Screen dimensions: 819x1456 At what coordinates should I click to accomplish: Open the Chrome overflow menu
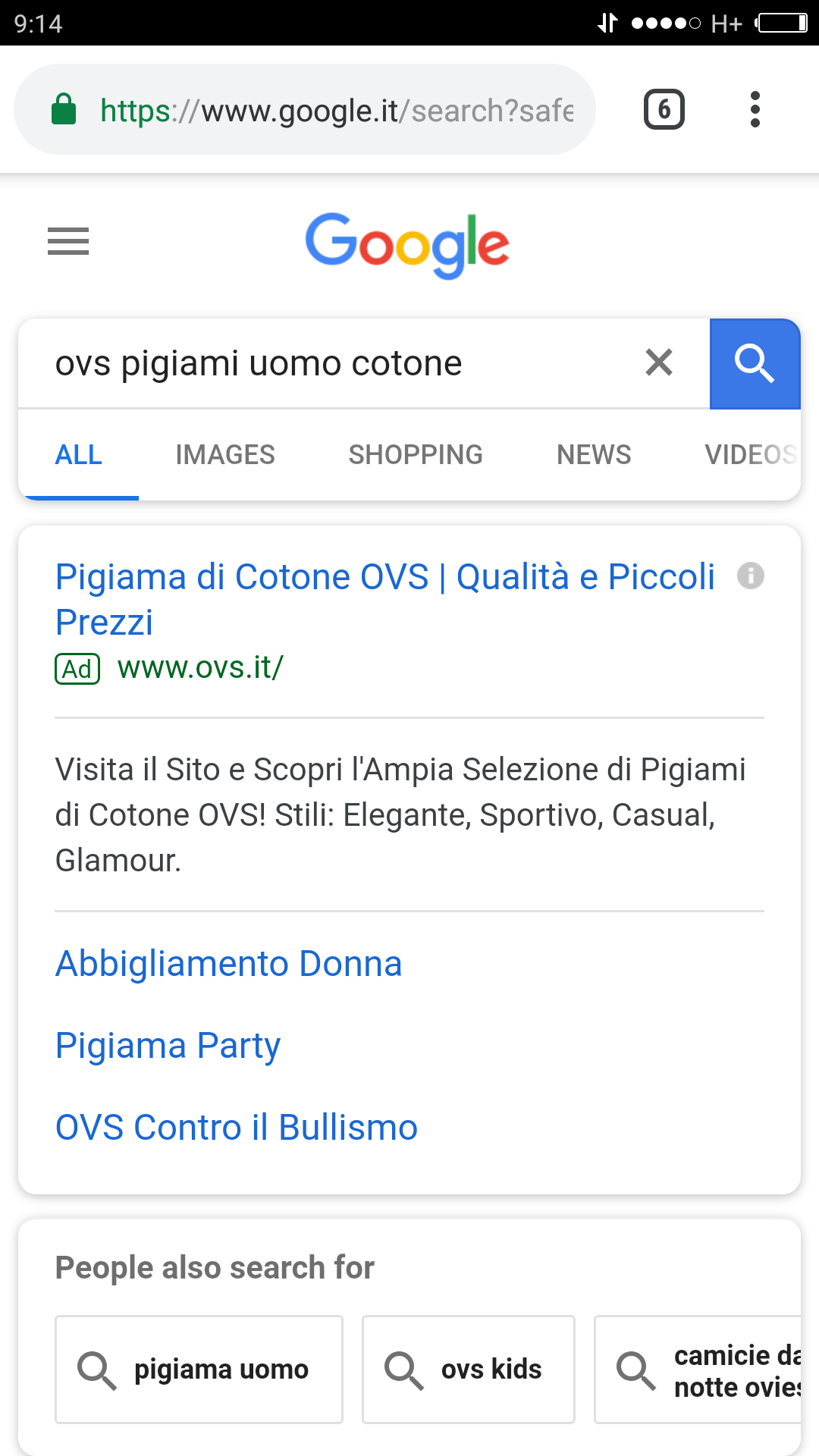[755, 110]
